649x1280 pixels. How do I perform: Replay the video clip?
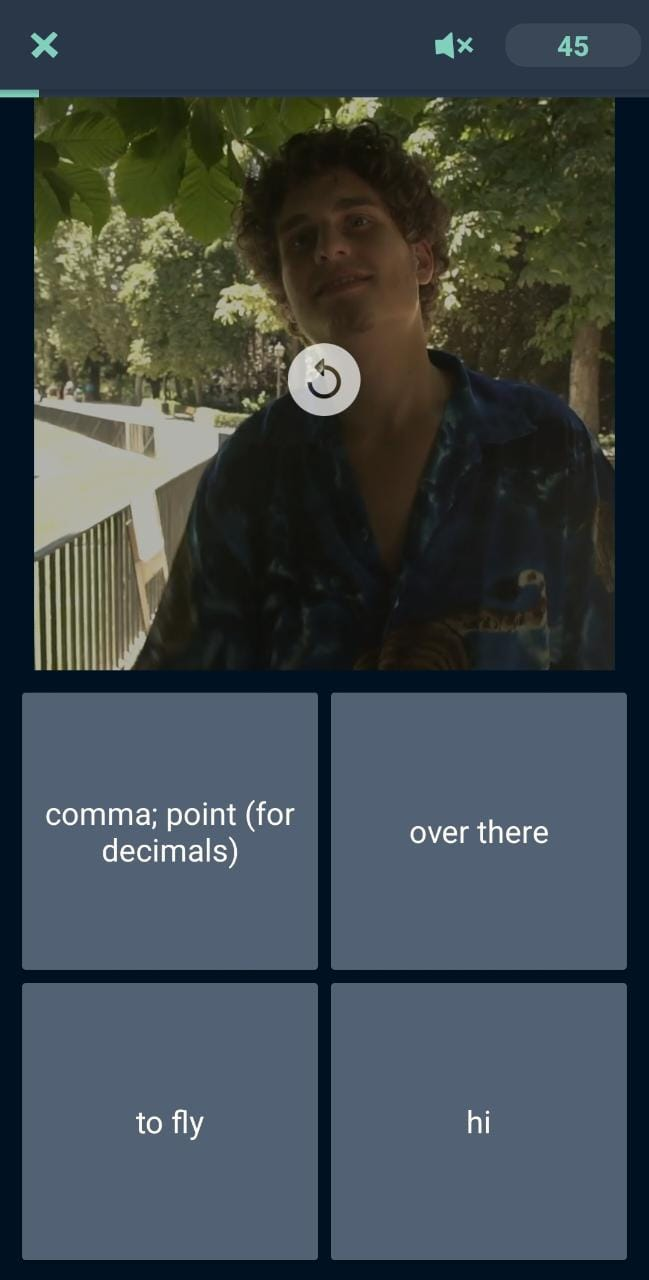(x=324, y=380)
